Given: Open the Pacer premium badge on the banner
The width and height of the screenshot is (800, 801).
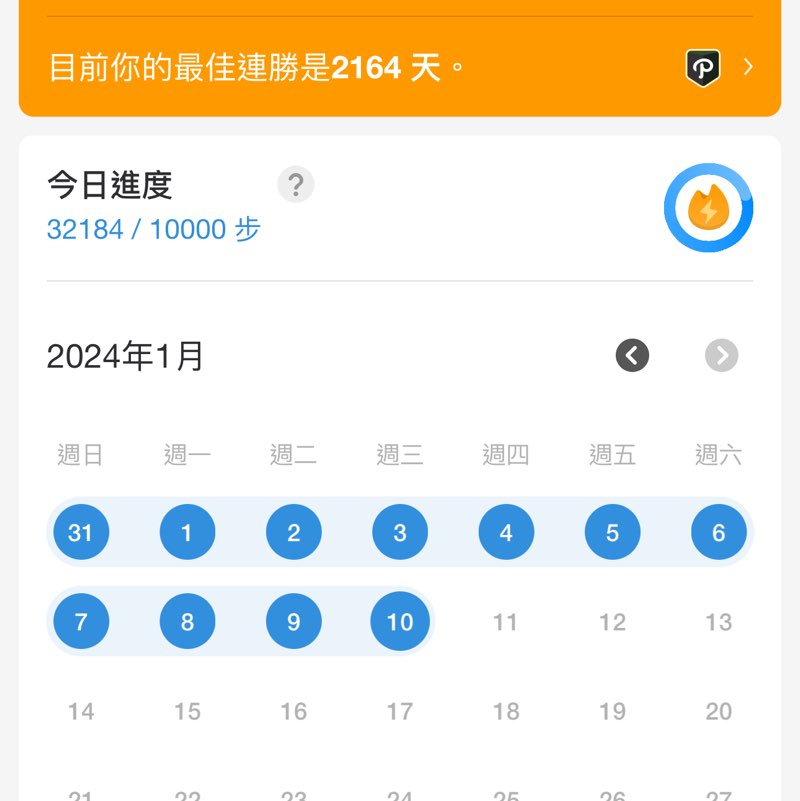Looking at the screenshot, I should tap(705, 67).
